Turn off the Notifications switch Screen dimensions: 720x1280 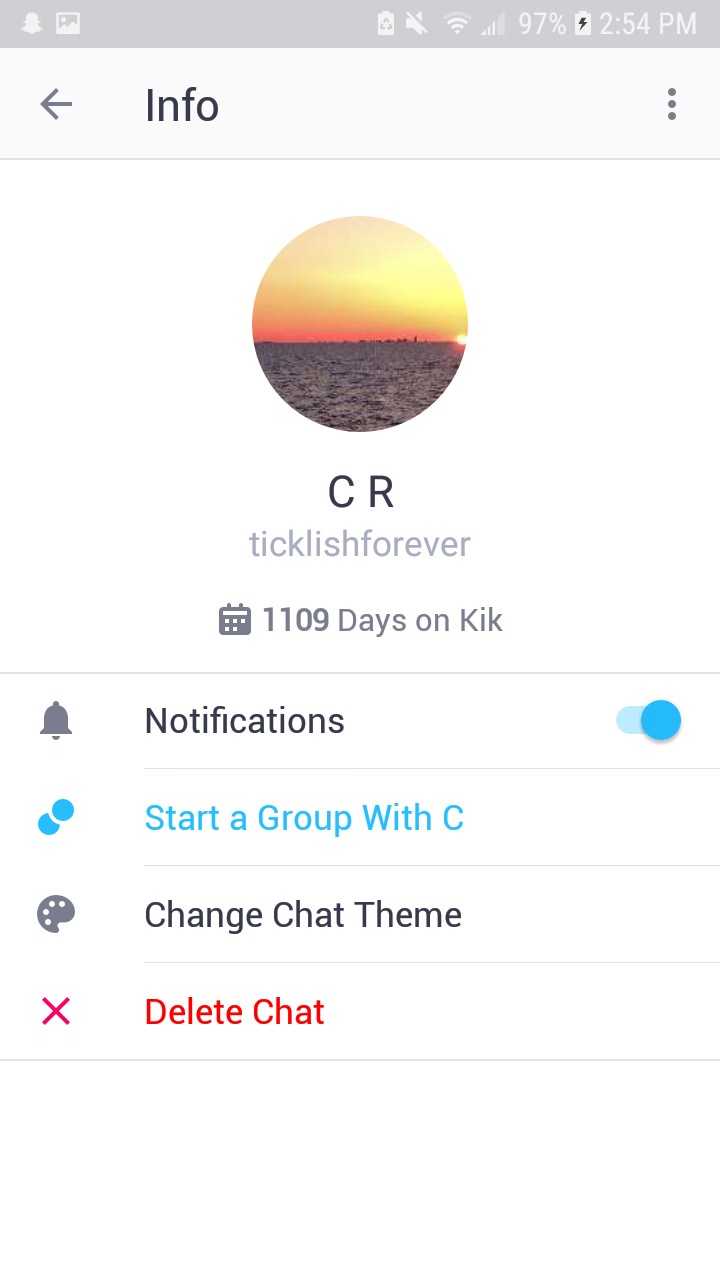(x=649, y=720)
